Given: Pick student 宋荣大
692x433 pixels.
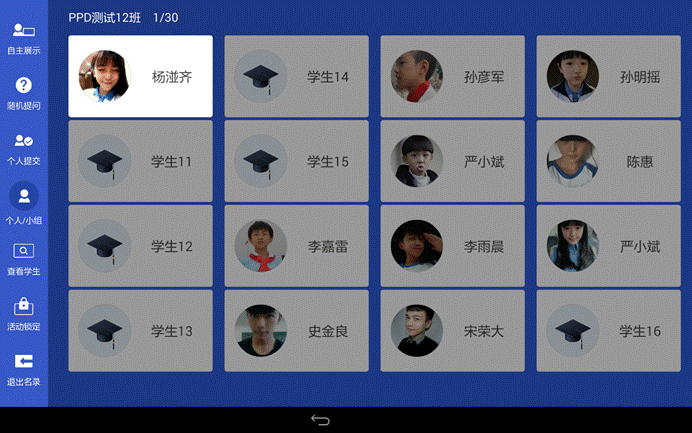Looking at the screenshot, I should (x=452, y=331).
